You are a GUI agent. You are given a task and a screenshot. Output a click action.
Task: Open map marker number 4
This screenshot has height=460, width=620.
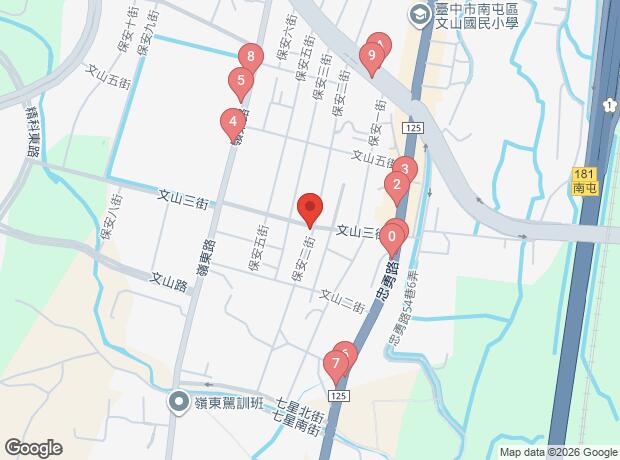pos(232,124)
